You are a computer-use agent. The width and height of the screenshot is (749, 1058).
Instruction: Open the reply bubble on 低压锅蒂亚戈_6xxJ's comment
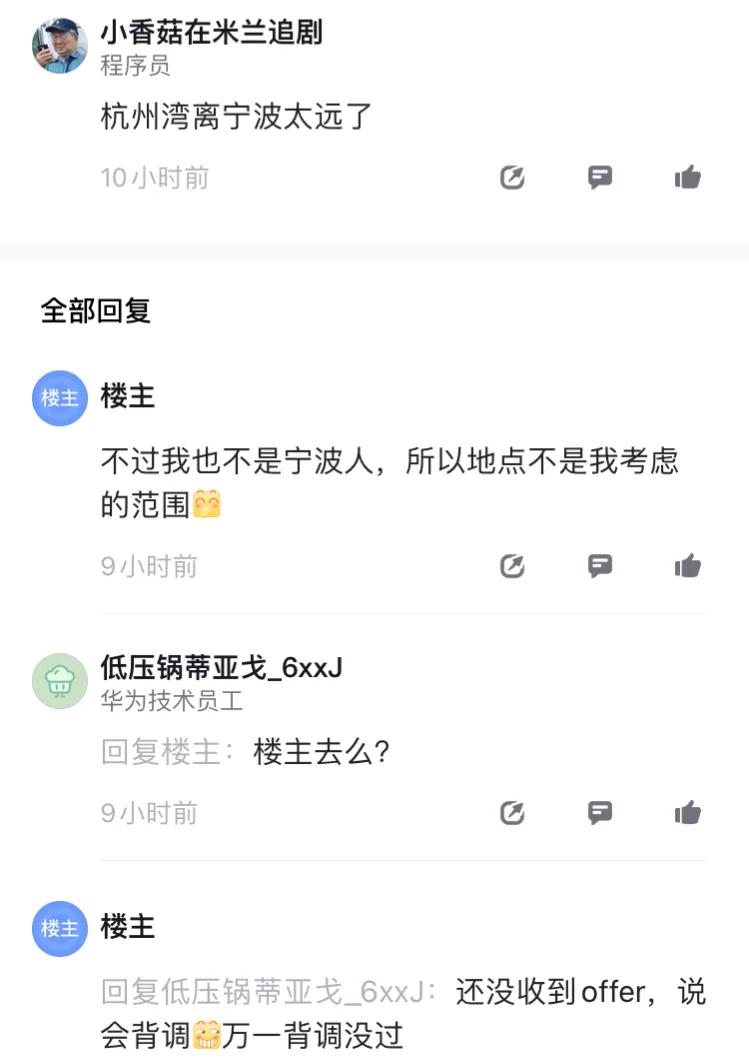pos(600,813)
